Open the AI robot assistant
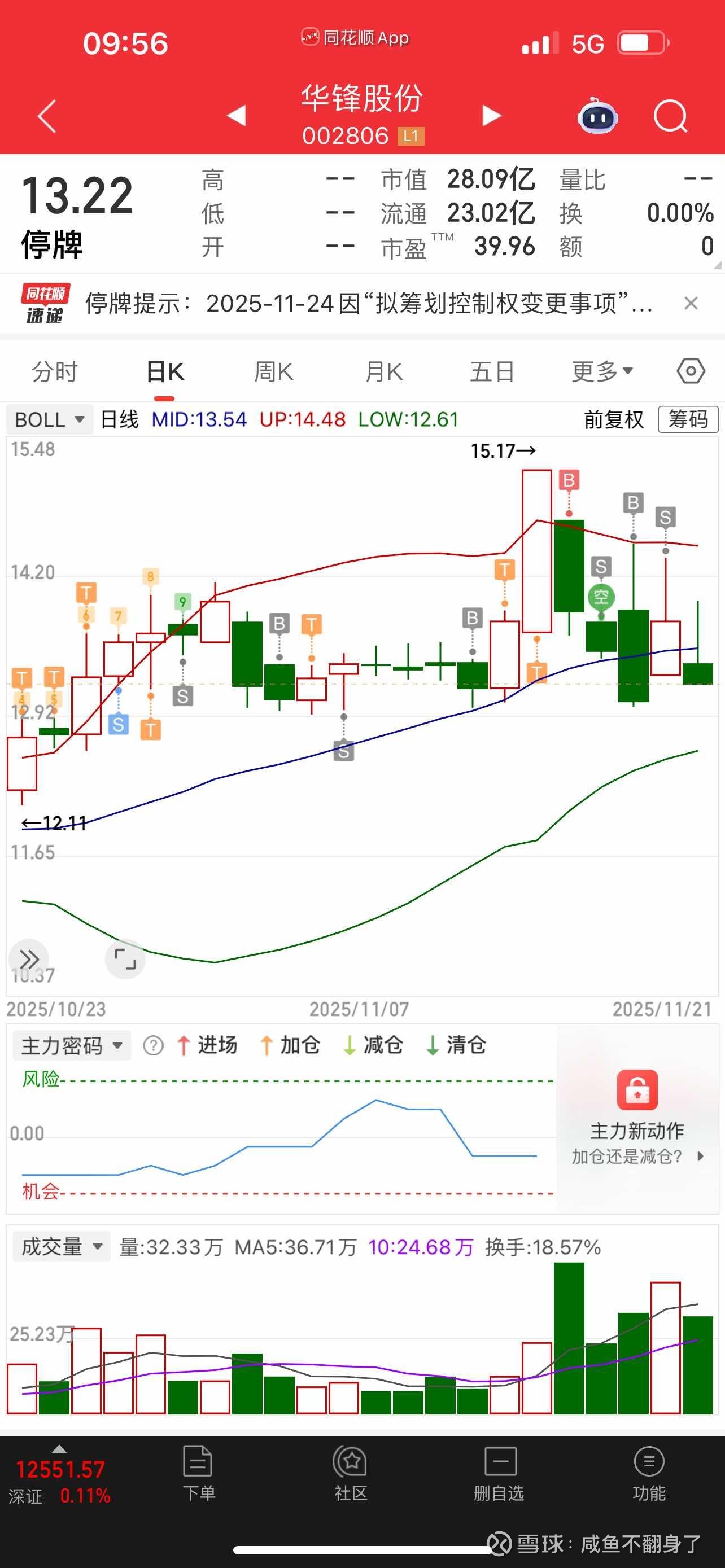 pyautogui.click(x=597, y=116)
